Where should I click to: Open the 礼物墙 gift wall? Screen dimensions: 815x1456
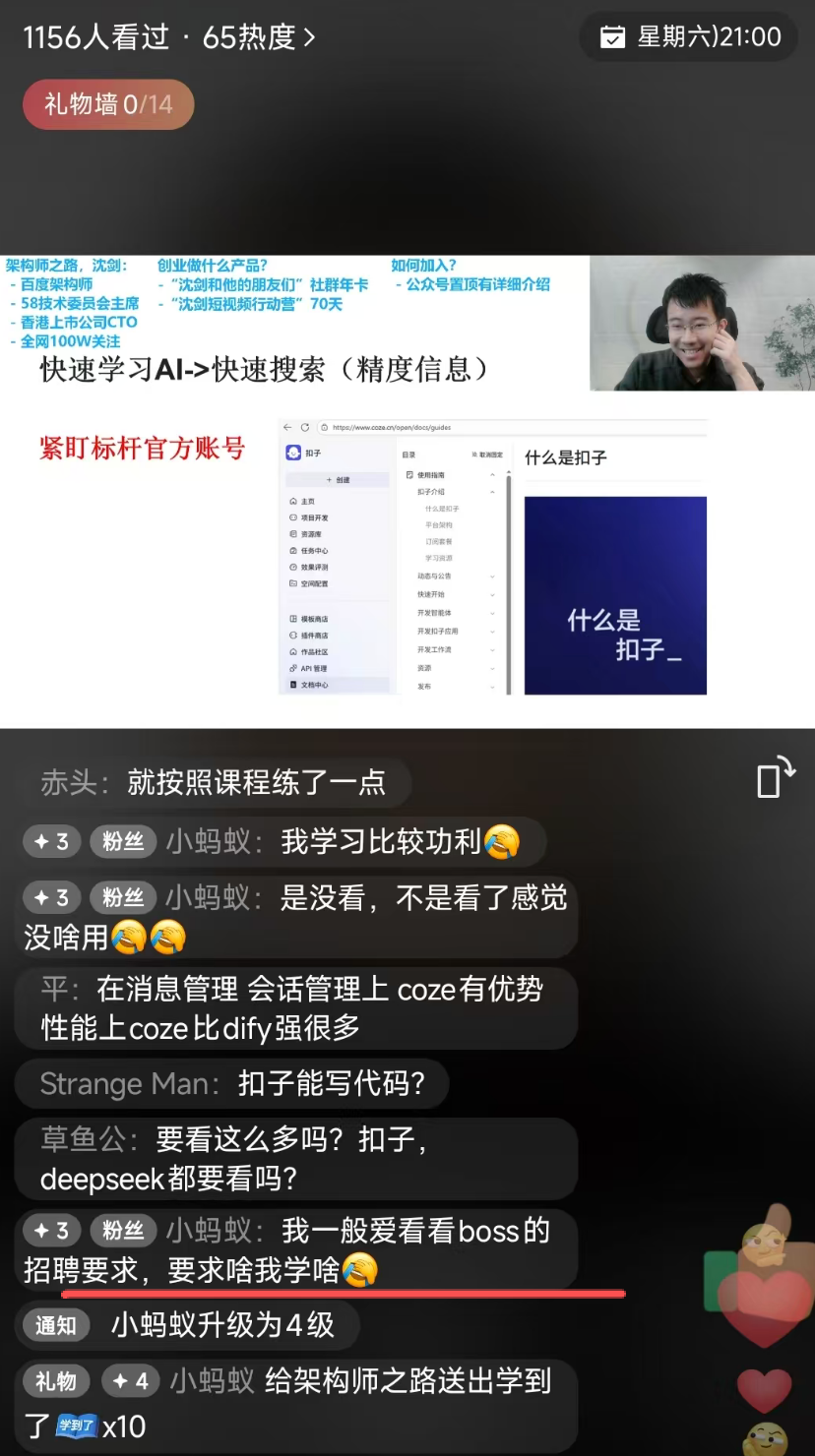point(108,104)
